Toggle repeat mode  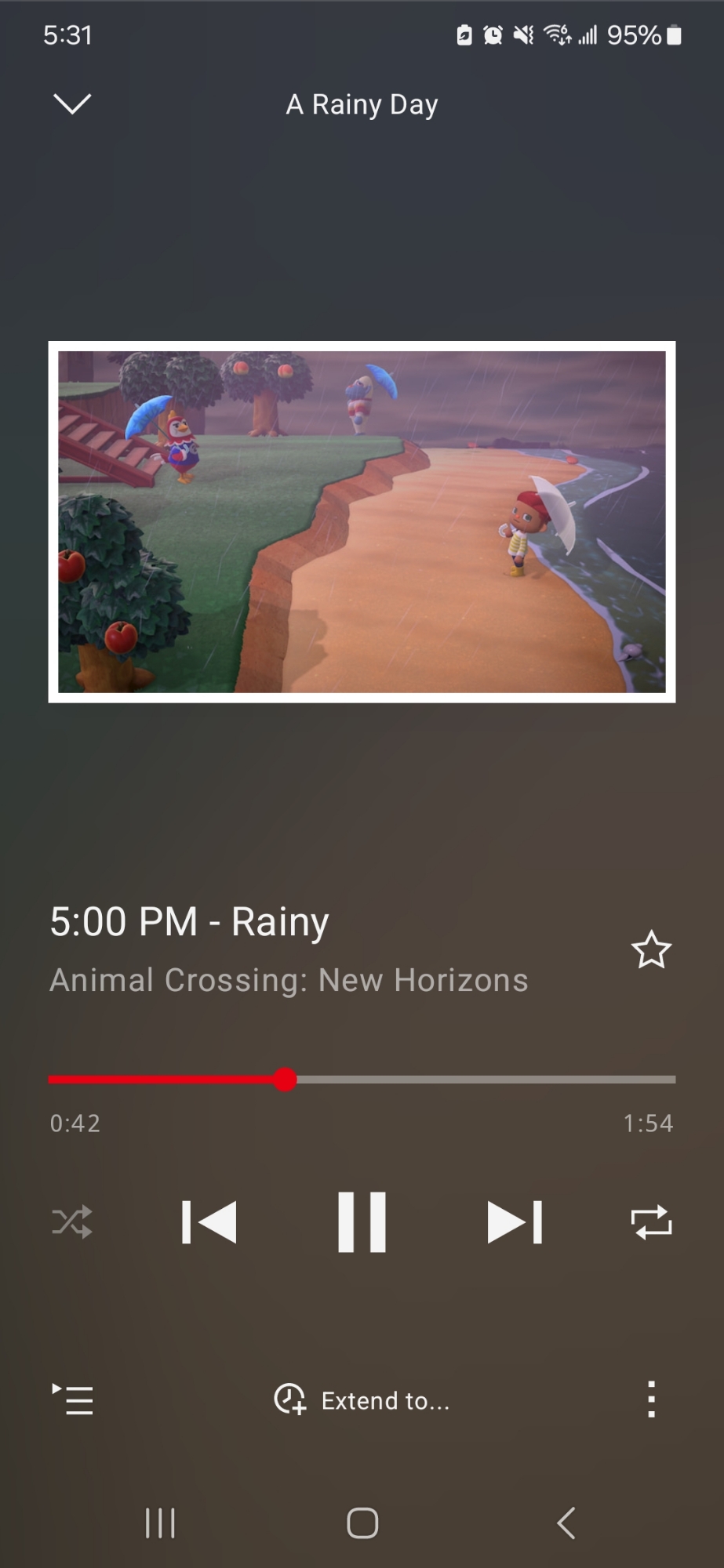[651, 1221]
